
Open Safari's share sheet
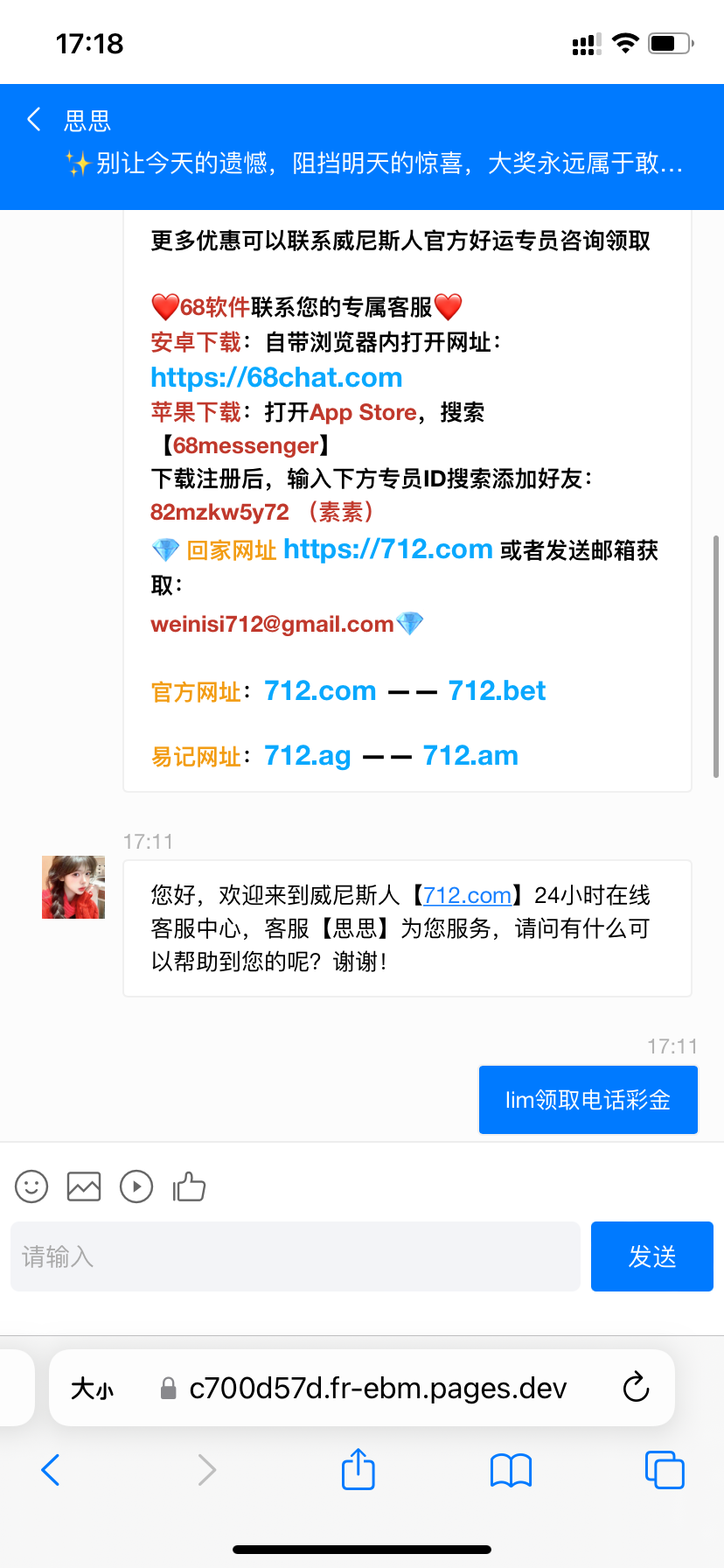coord(358,1469)
